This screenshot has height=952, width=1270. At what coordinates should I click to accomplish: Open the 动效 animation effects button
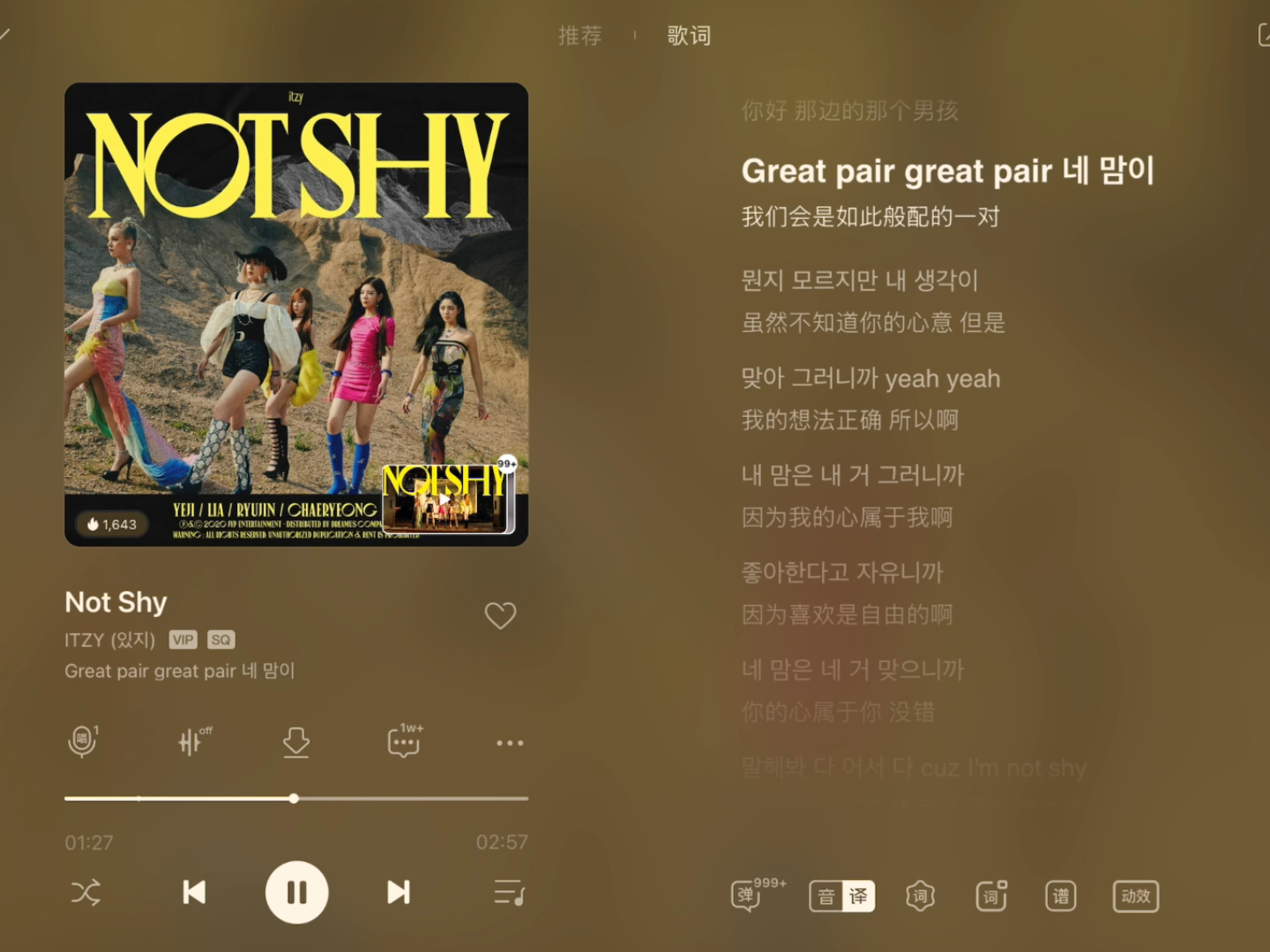click(1135, 896)
